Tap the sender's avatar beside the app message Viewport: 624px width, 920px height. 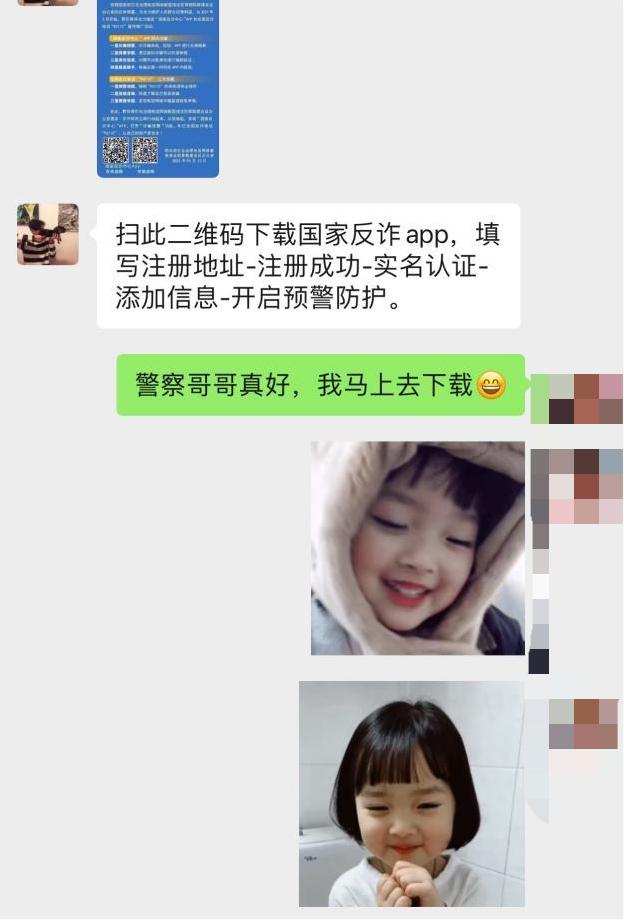tap(48, 234)
